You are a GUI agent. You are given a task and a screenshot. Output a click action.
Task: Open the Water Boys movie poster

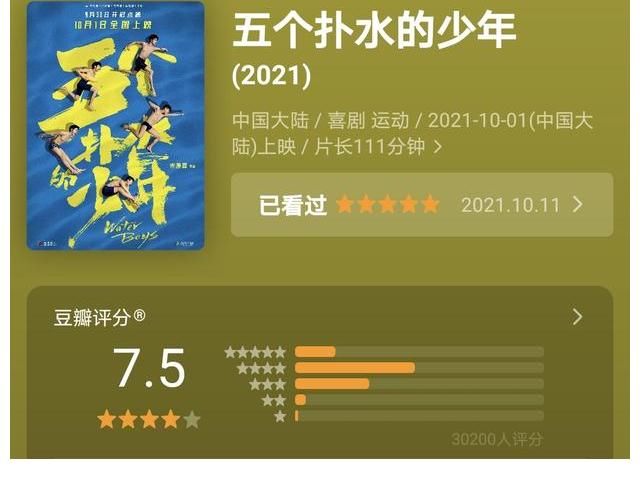(115, 126)
